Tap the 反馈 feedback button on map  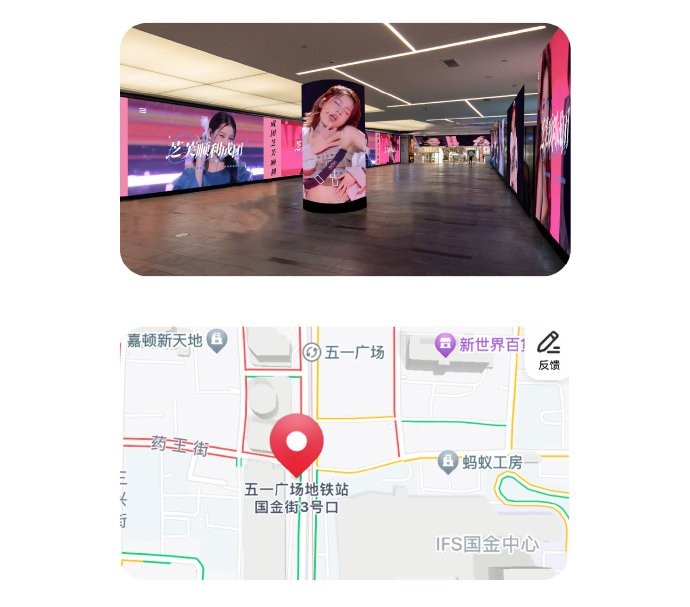[548, 351]
